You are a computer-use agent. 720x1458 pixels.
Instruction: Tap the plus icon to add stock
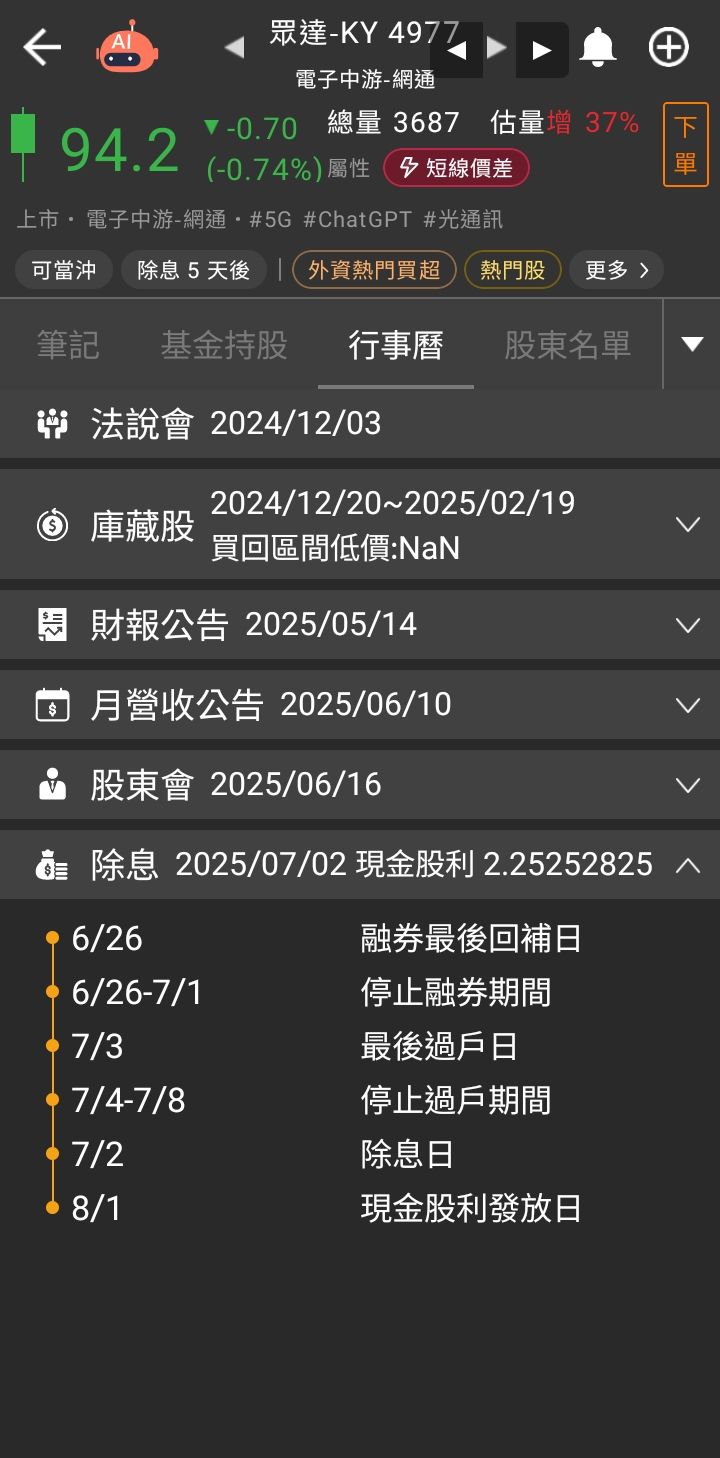point(667,46)
